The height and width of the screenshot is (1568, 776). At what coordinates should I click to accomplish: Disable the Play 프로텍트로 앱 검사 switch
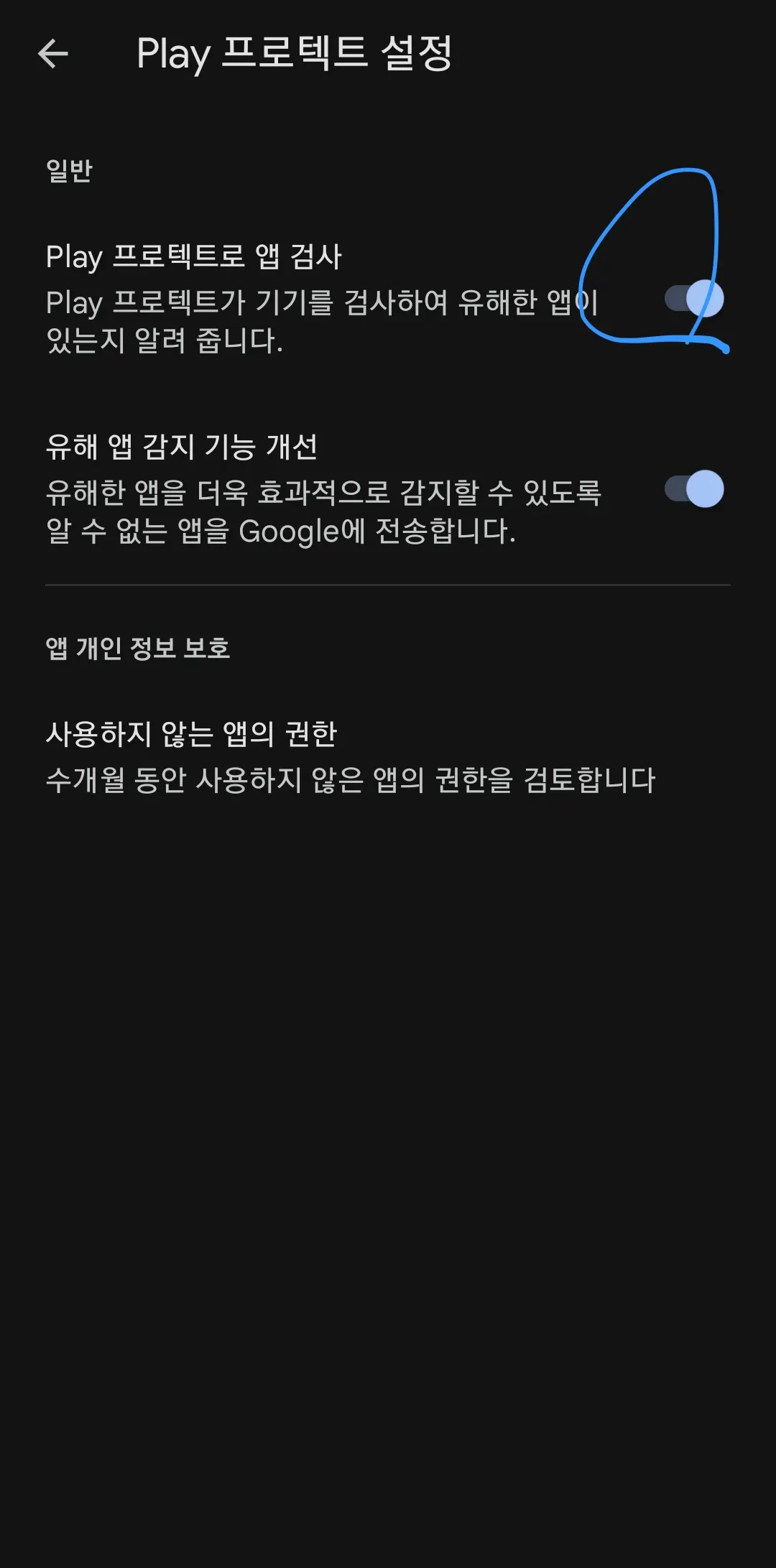pos(694,299)
